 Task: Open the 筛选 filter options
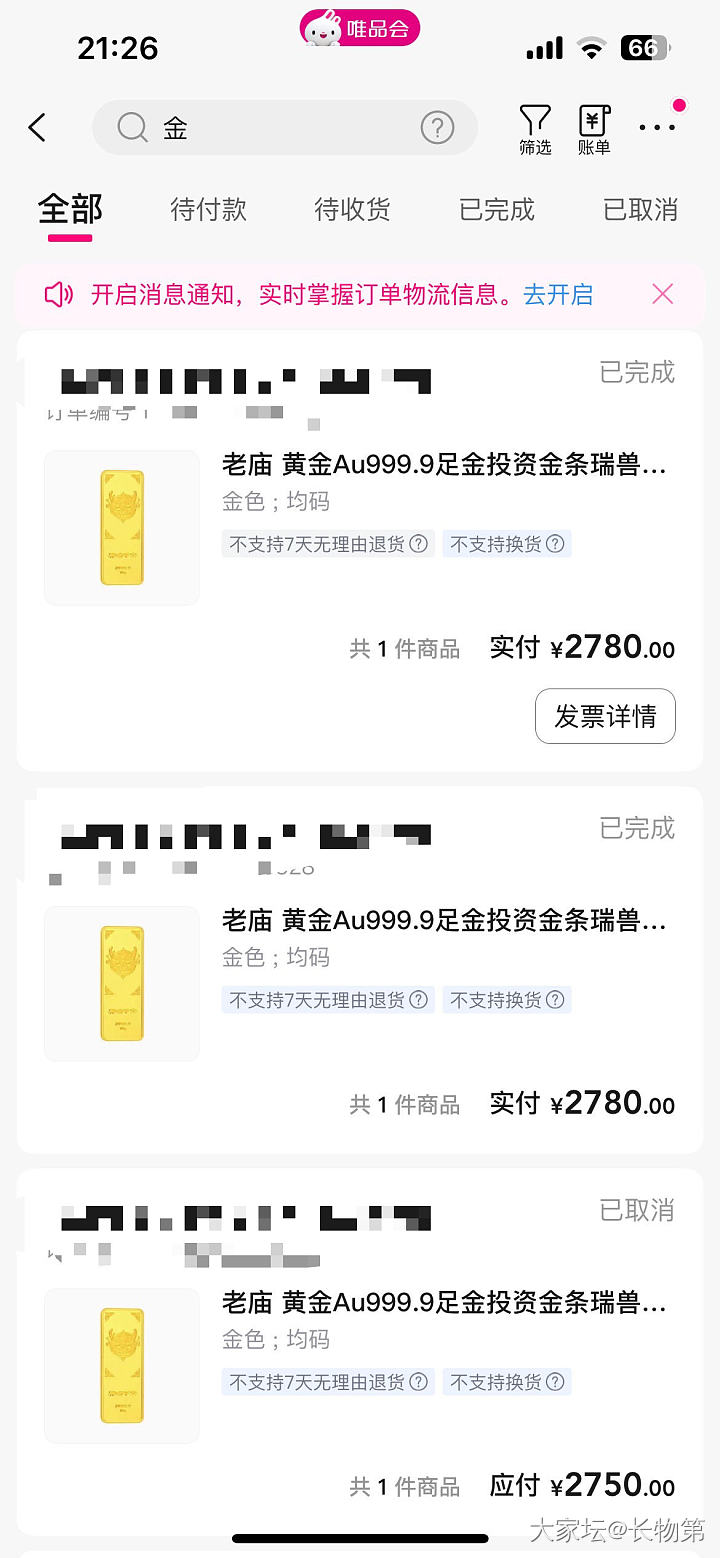pyautogui.click(x=535, y=130)
